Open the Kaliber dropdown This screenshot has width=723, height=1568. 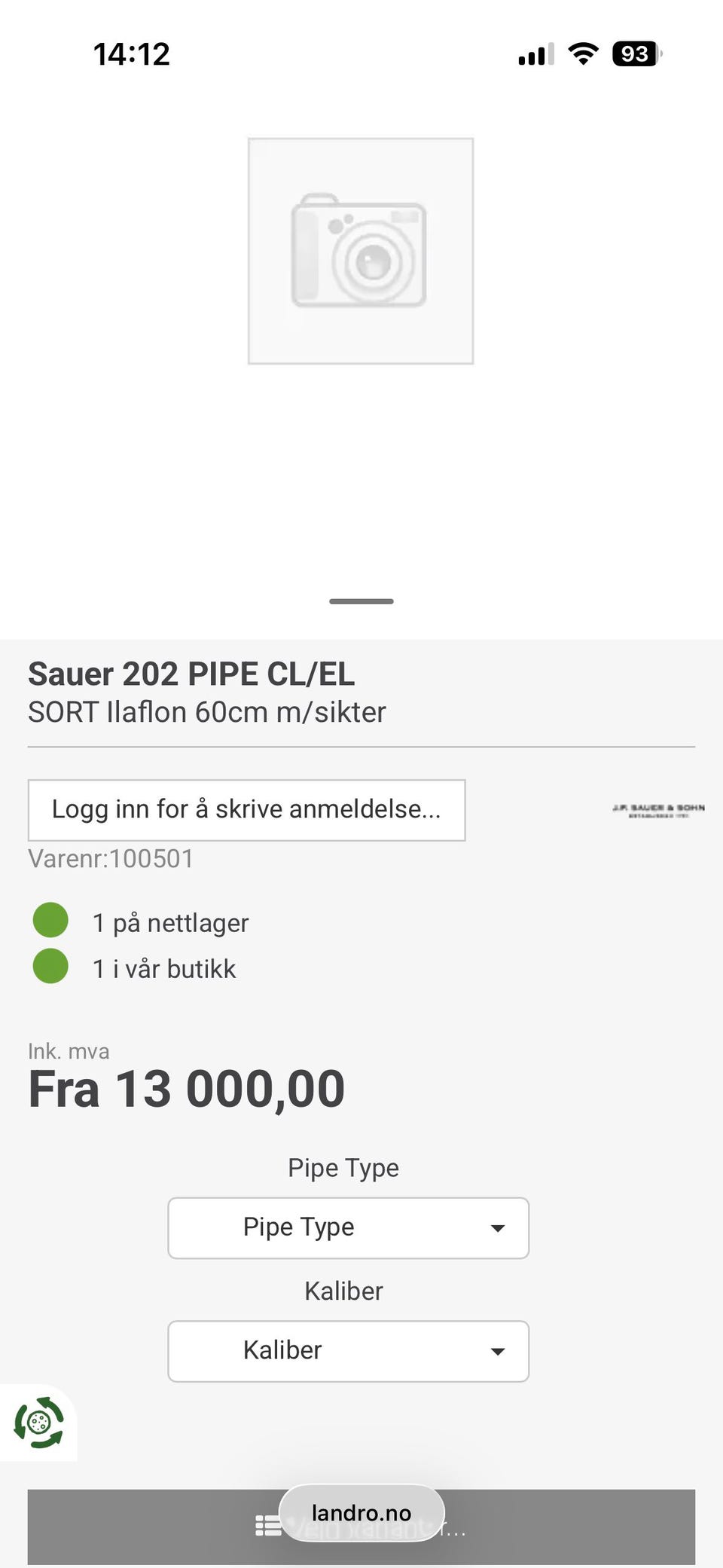[348, 1350]
